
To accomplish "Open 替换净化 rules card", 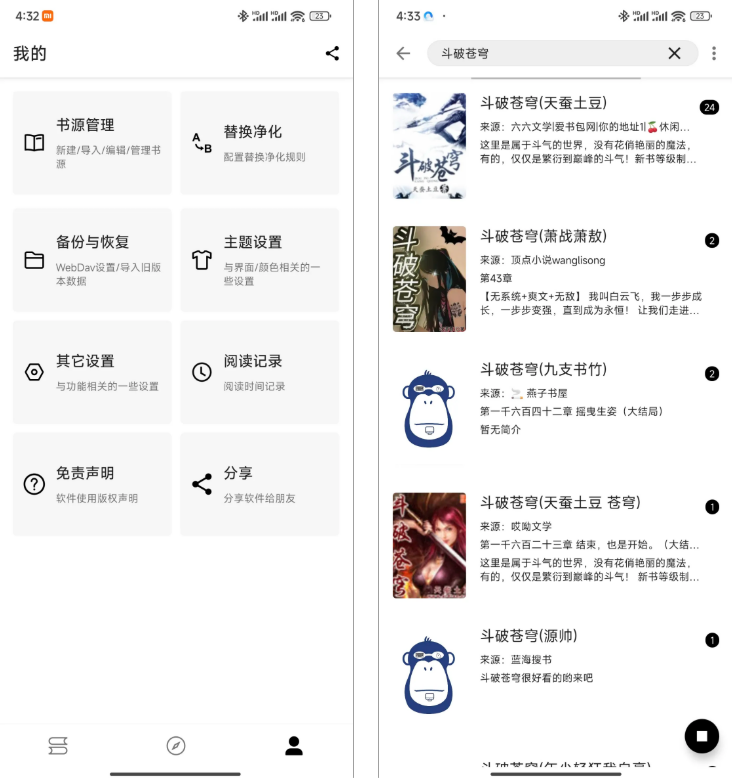I will coord(260,143).
